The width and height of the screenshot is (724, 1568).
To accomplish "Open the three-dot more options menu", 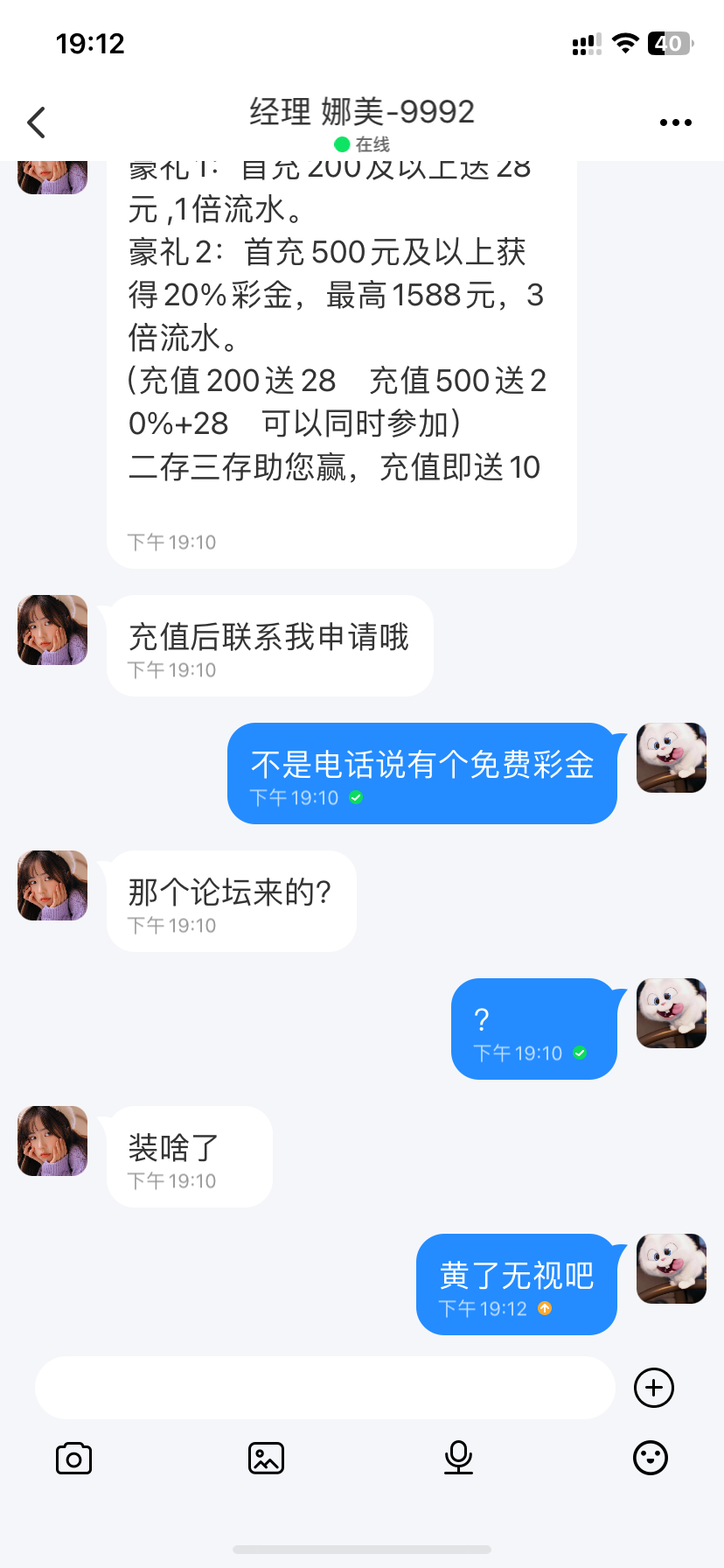I will (x=675, y=122).
